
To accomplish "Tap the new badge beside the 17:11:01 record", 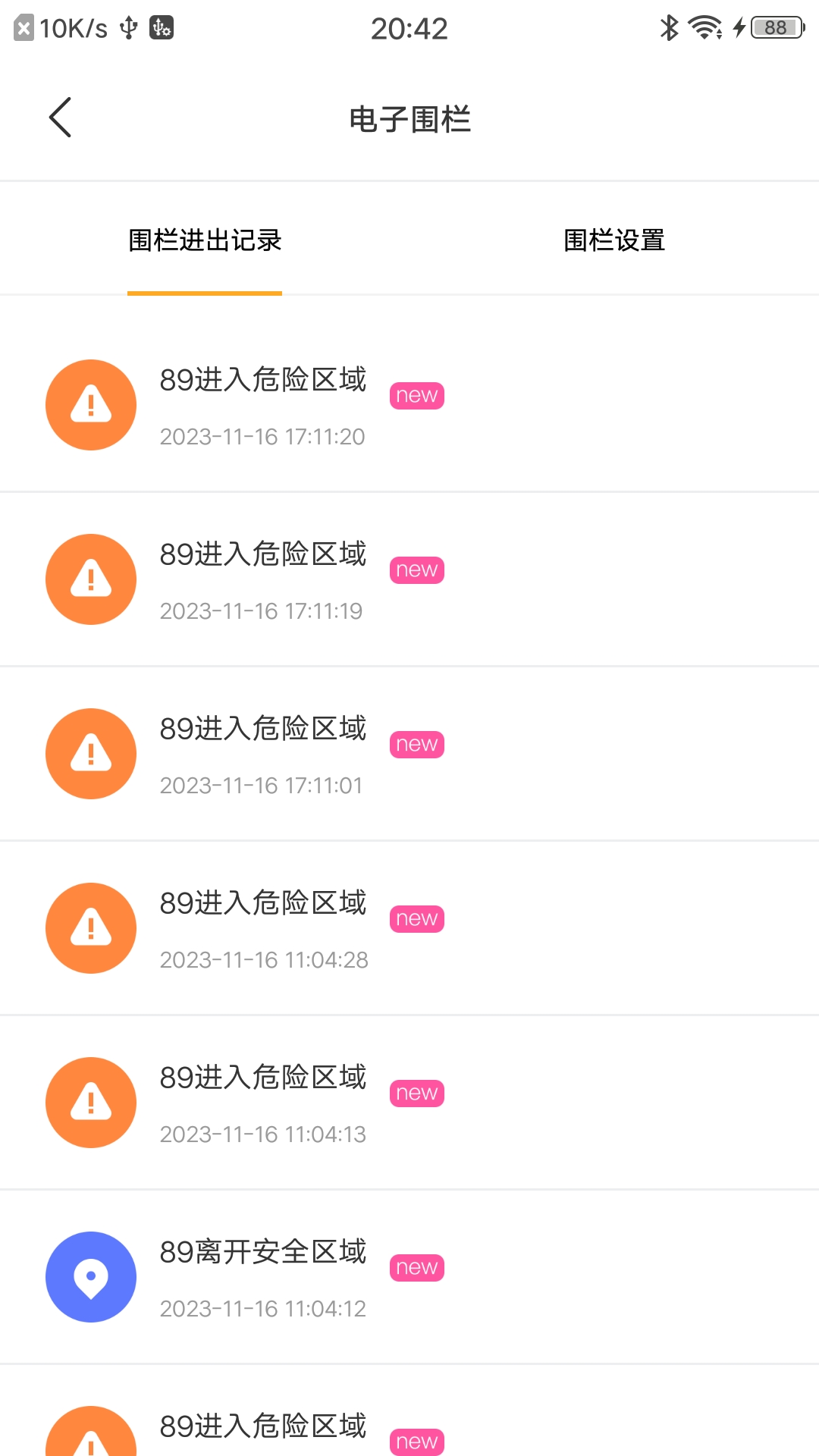I will [x=416, y=743].
